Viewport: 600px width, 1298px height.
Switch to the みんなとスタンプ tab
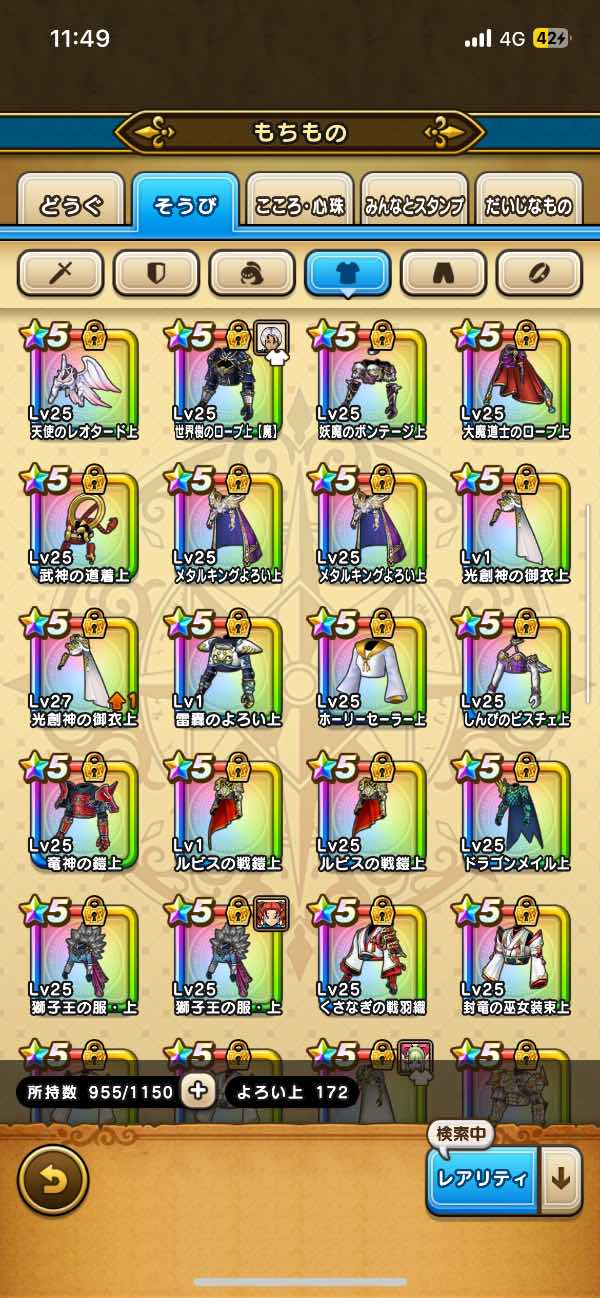[413, 205]
